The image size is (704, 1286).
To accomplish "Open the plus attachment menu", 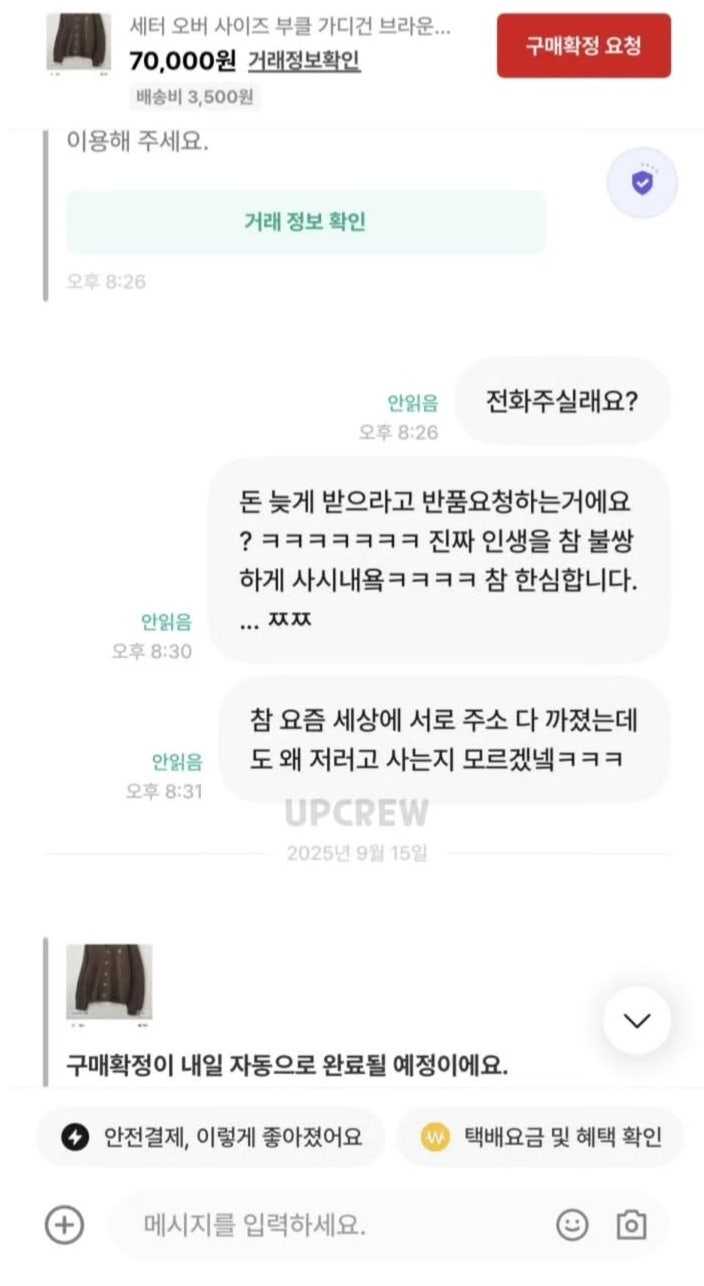I will [65, 1224].
